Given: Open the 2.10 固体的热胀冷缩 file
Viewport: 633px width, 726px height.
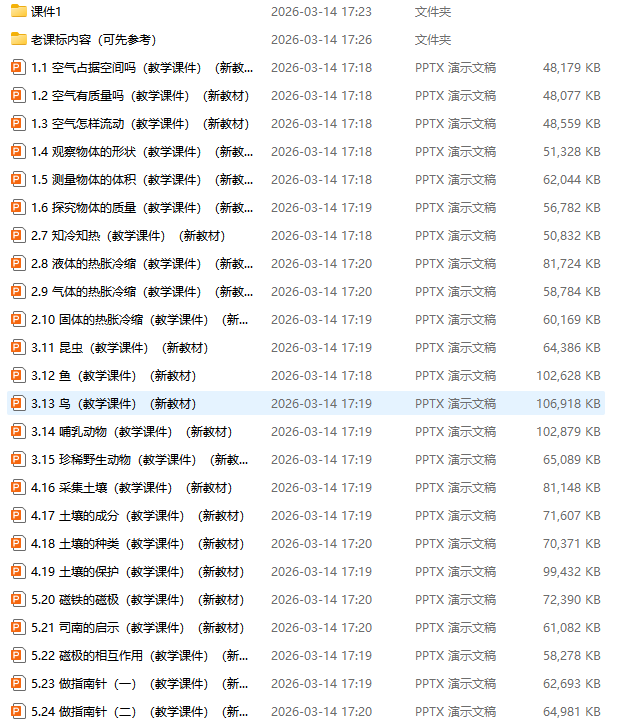Looking at the screenshot, I should [x=140, y=320].
